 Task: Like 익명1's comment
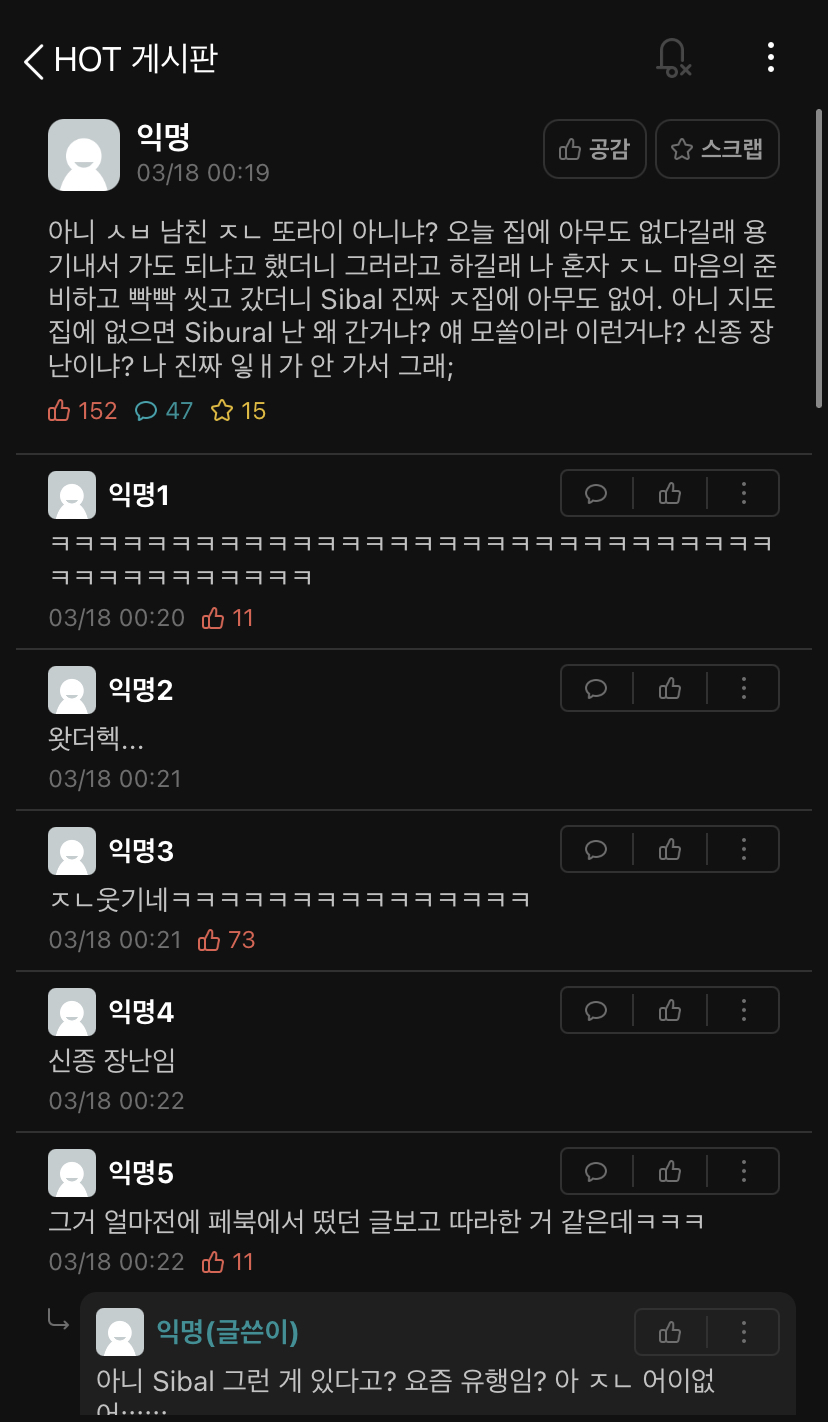(x=670, y=493)
